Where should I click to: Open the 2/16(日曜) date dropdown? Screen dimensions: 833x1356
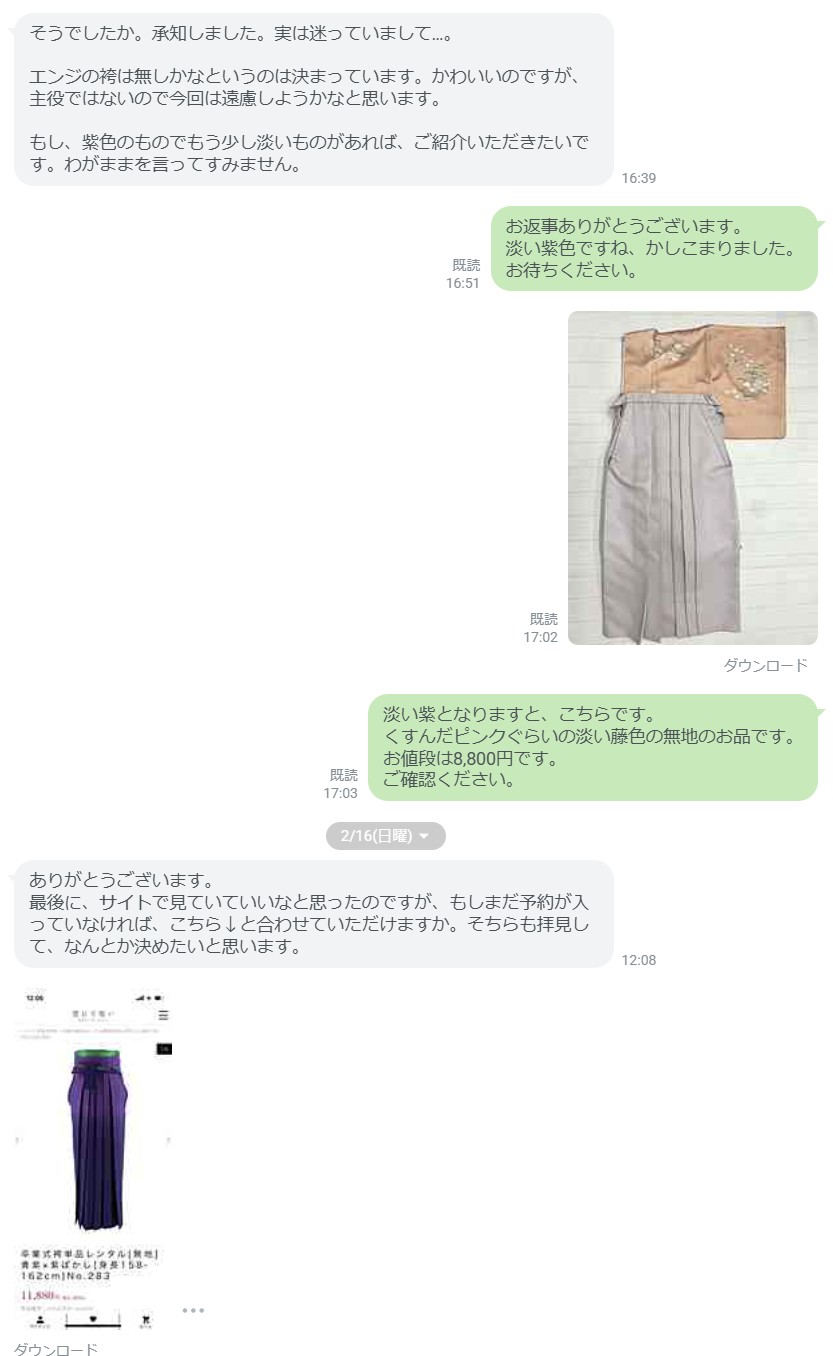[x=385, y=836]
